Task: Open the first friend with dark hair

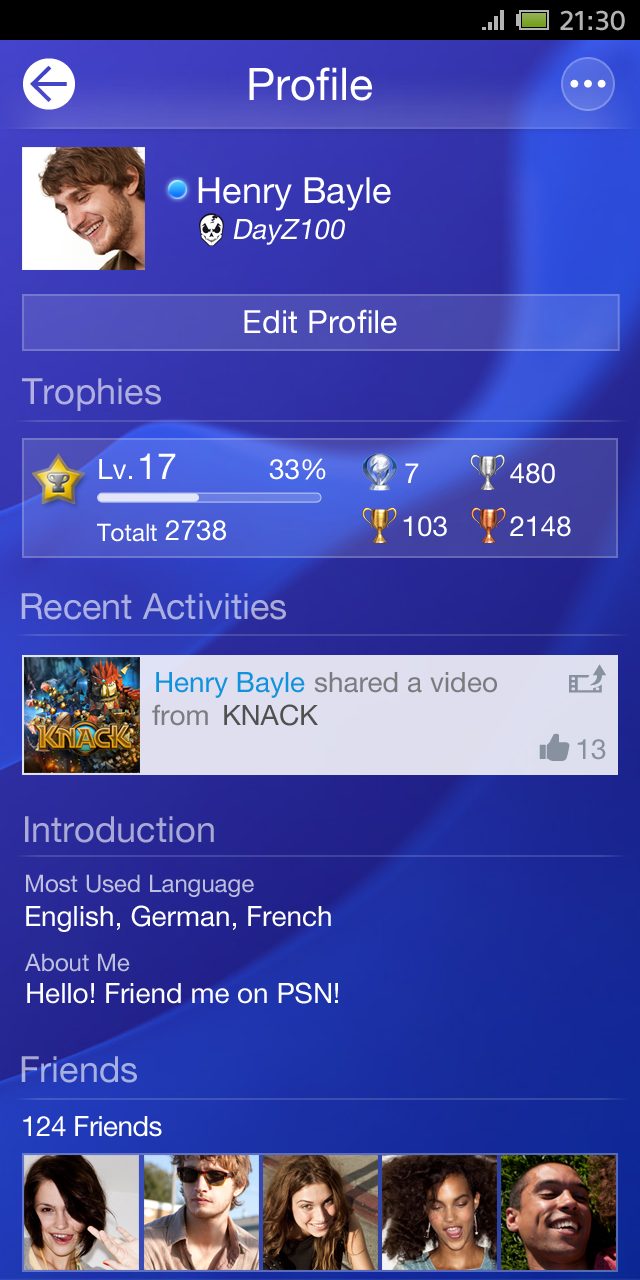Action: point(81,1212)
